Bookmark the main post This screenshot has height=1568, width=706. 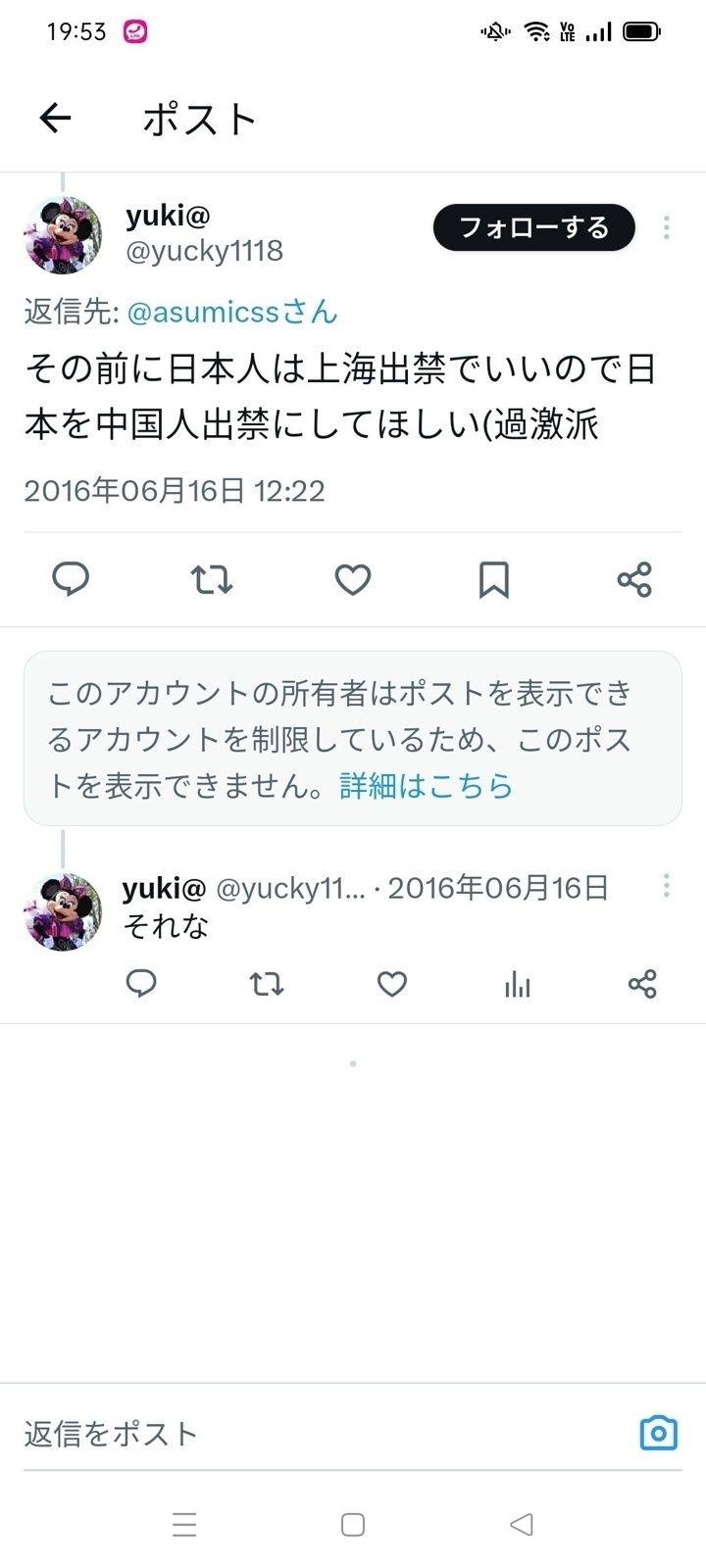(x=493, y=579)
